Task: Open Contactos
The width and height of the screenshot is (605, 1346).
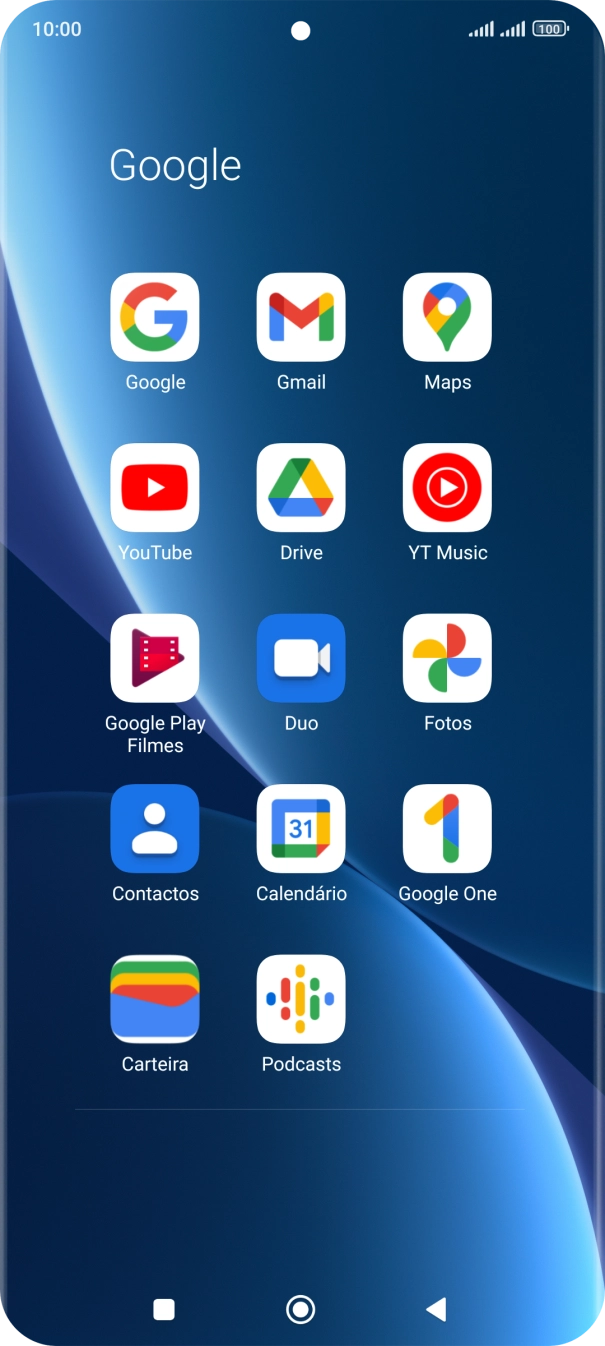Action: 155,828
